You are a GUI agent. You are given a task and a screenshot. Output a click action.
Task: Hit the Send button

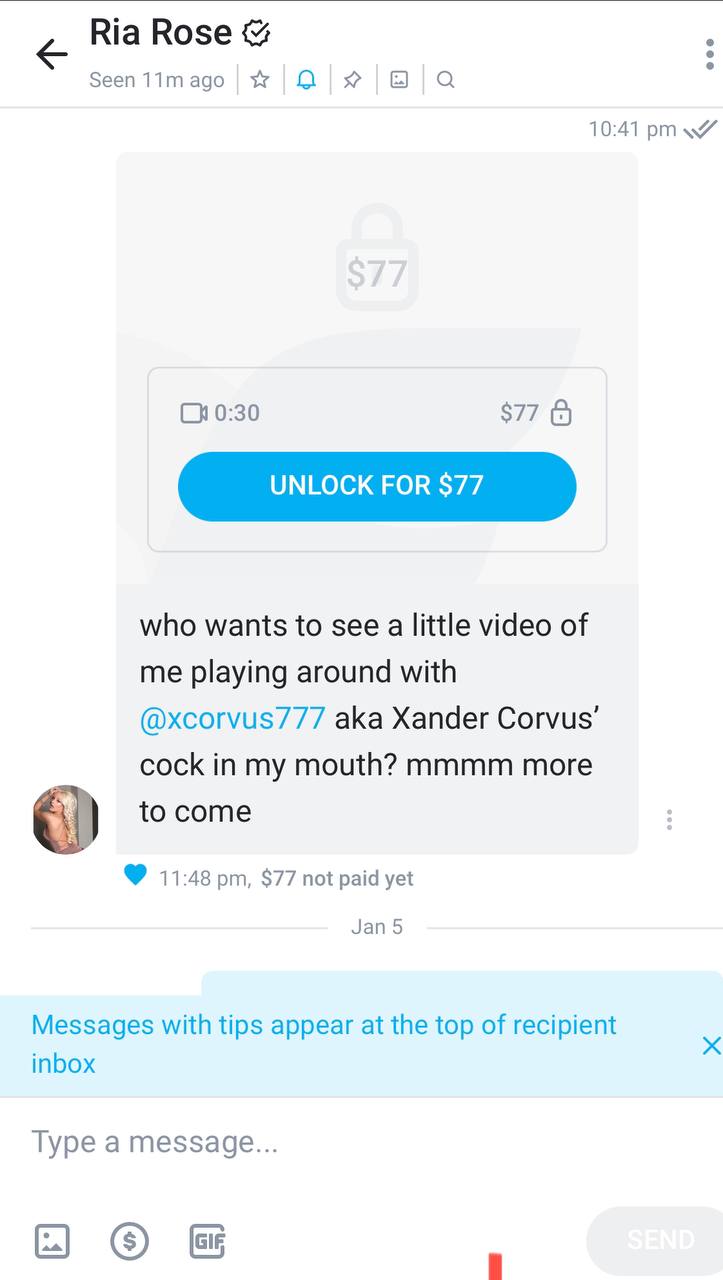pos(659,1240)
